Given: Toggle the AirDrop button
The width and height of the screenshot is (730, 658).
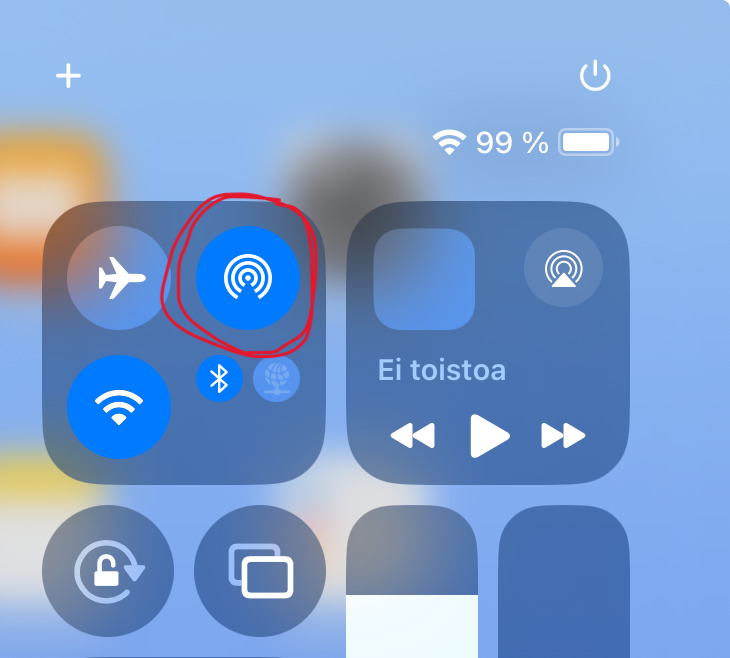Looking at the screenshot, I should coord(248,278).
